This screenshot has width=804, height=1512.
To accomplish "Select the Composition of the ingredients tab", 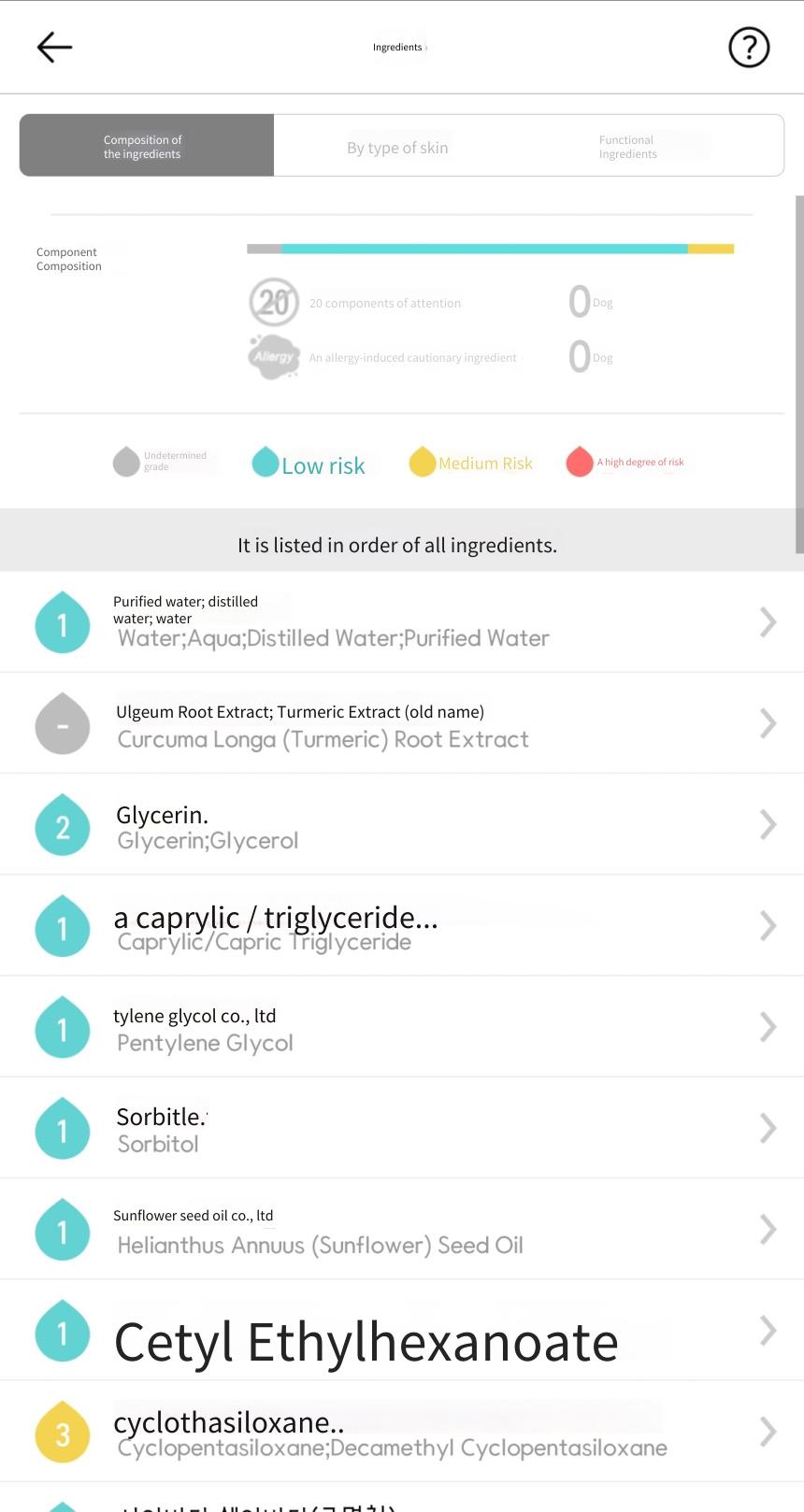I will 147,145.
